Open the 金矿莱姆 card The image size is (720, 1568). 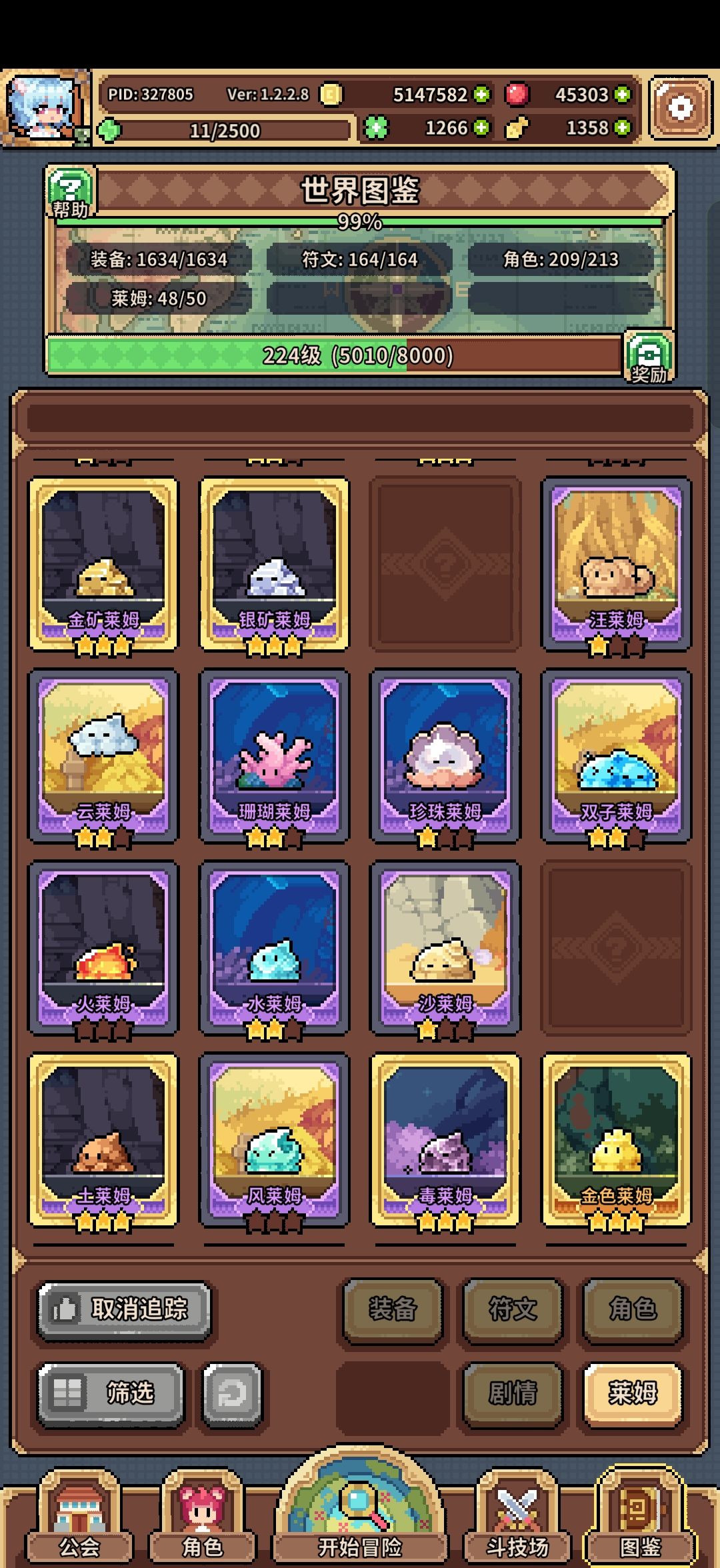click(x=103, y=564)
